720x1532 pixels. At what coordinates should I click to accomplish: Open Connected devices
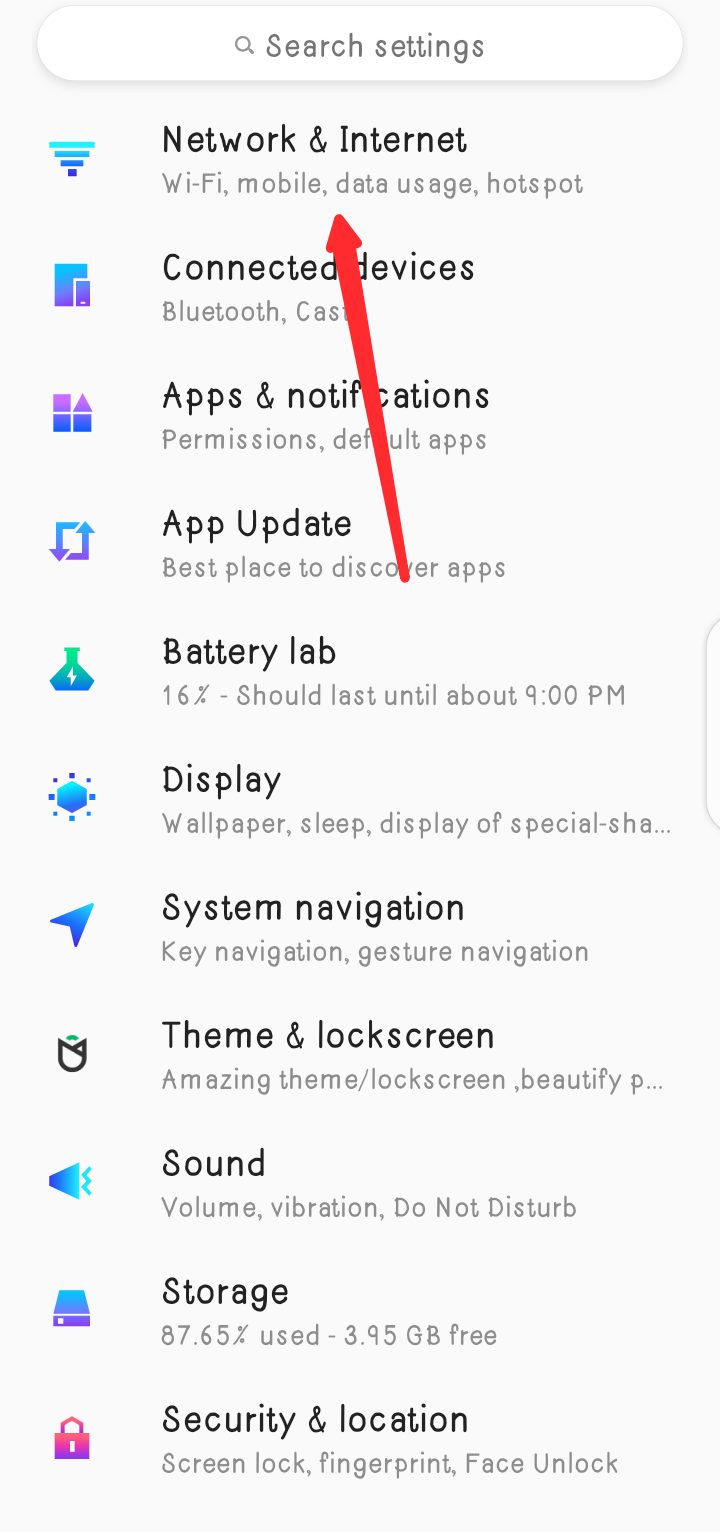(x=360, y=288)
